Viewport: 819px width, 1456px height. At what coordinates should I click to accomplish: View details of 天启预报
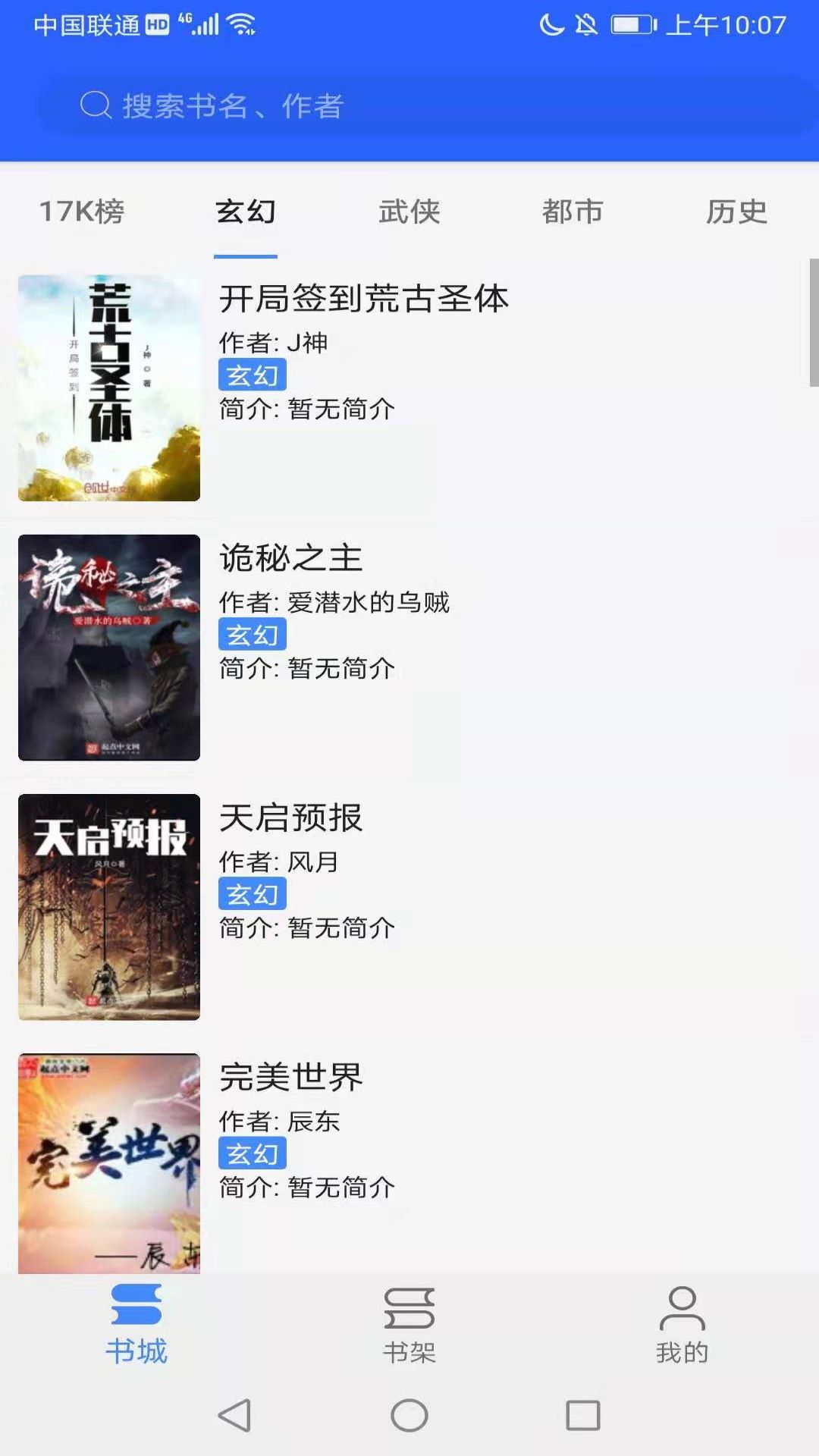coord(291,818)
